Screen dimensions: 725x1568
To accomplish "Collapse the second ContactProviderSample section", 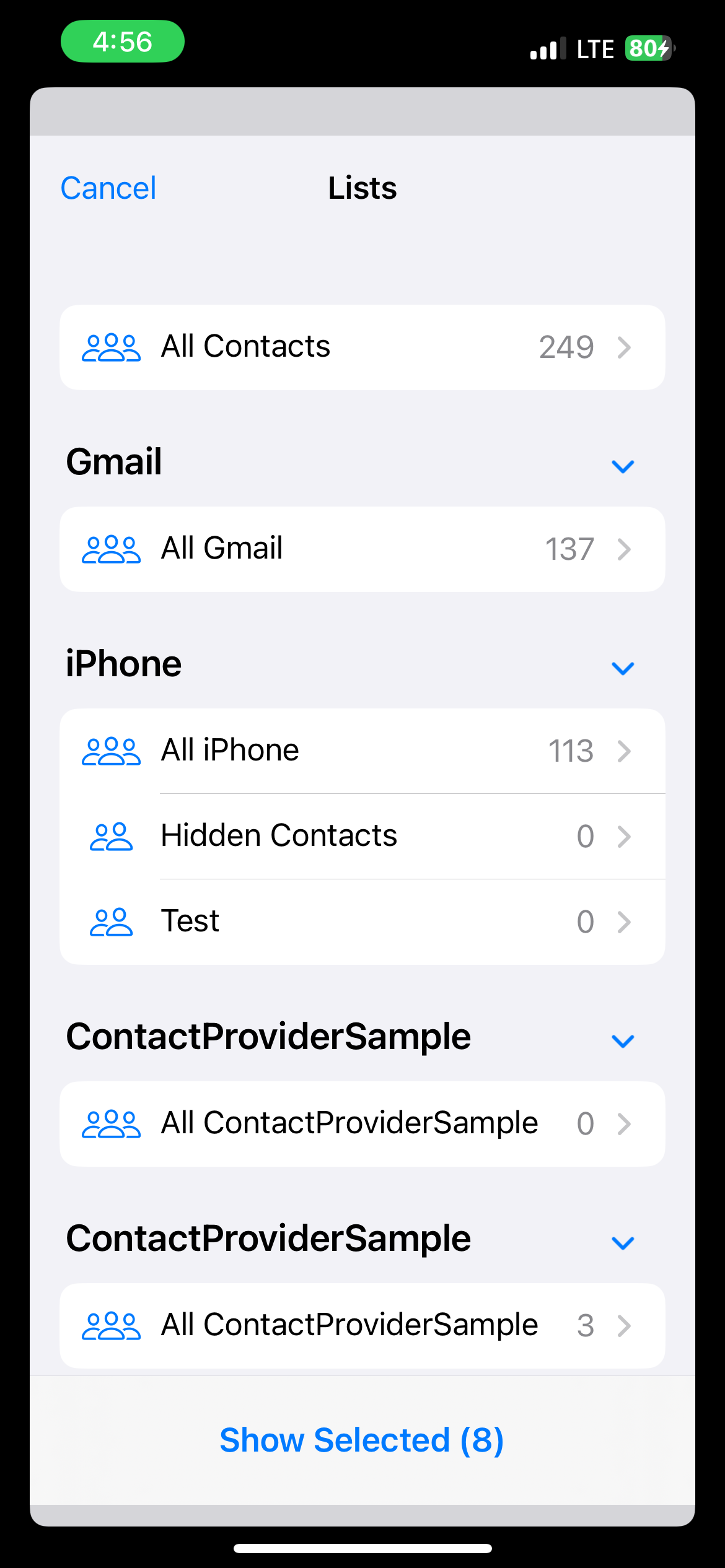I will (x=622, y=1242).
